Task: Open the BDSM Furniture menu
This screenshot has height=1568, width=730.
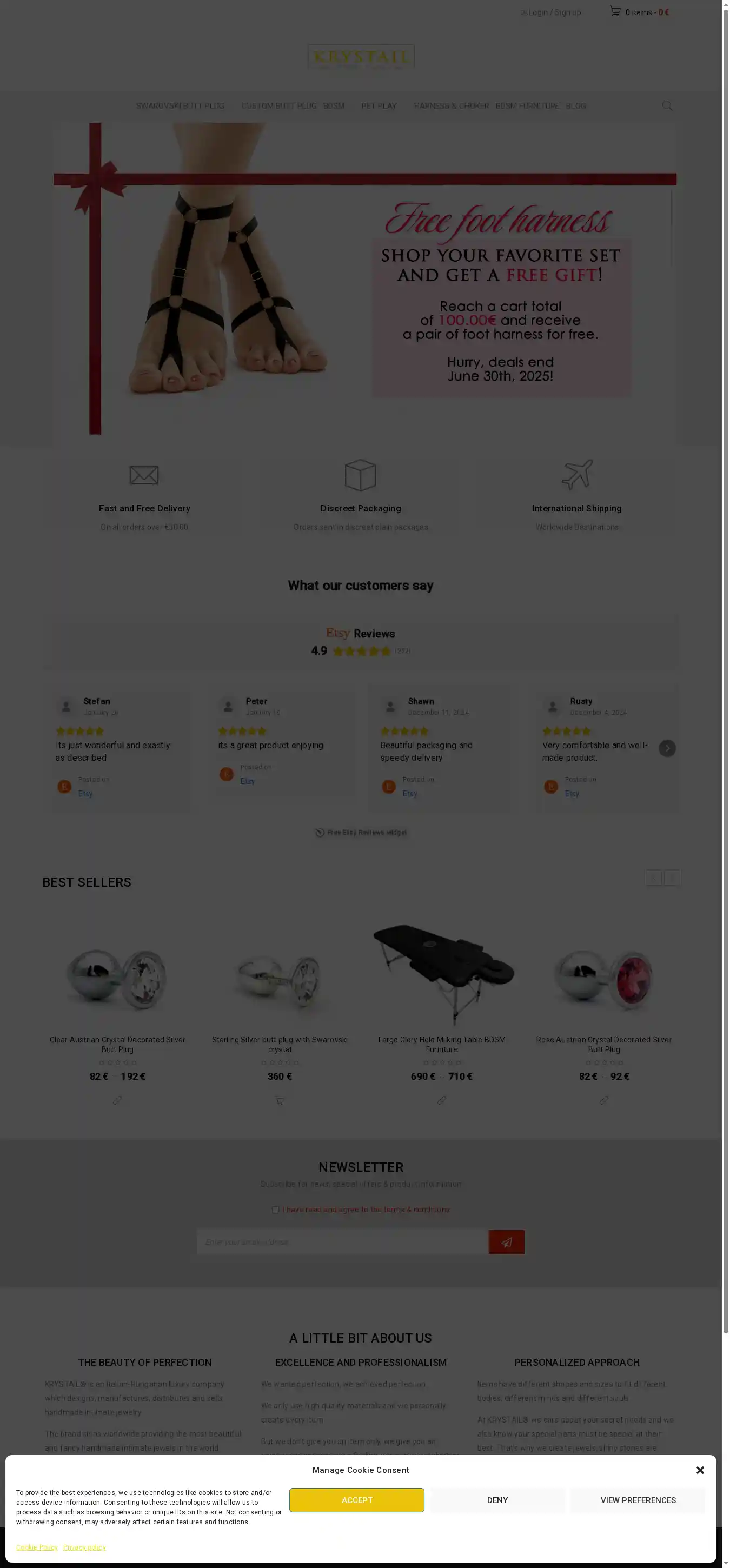Action: point(527,106)
